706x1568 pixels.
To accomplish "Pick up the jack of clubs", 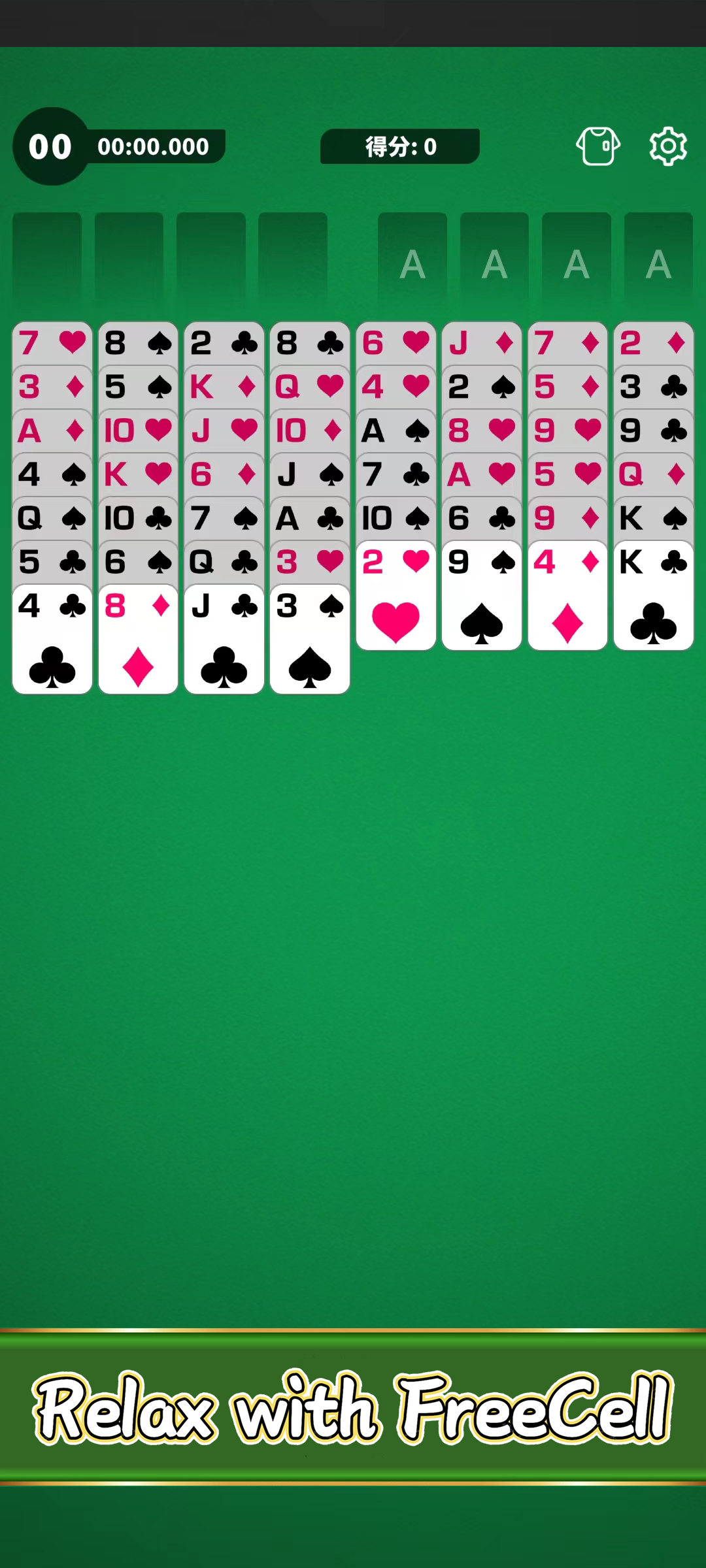I will coord(224,637).
